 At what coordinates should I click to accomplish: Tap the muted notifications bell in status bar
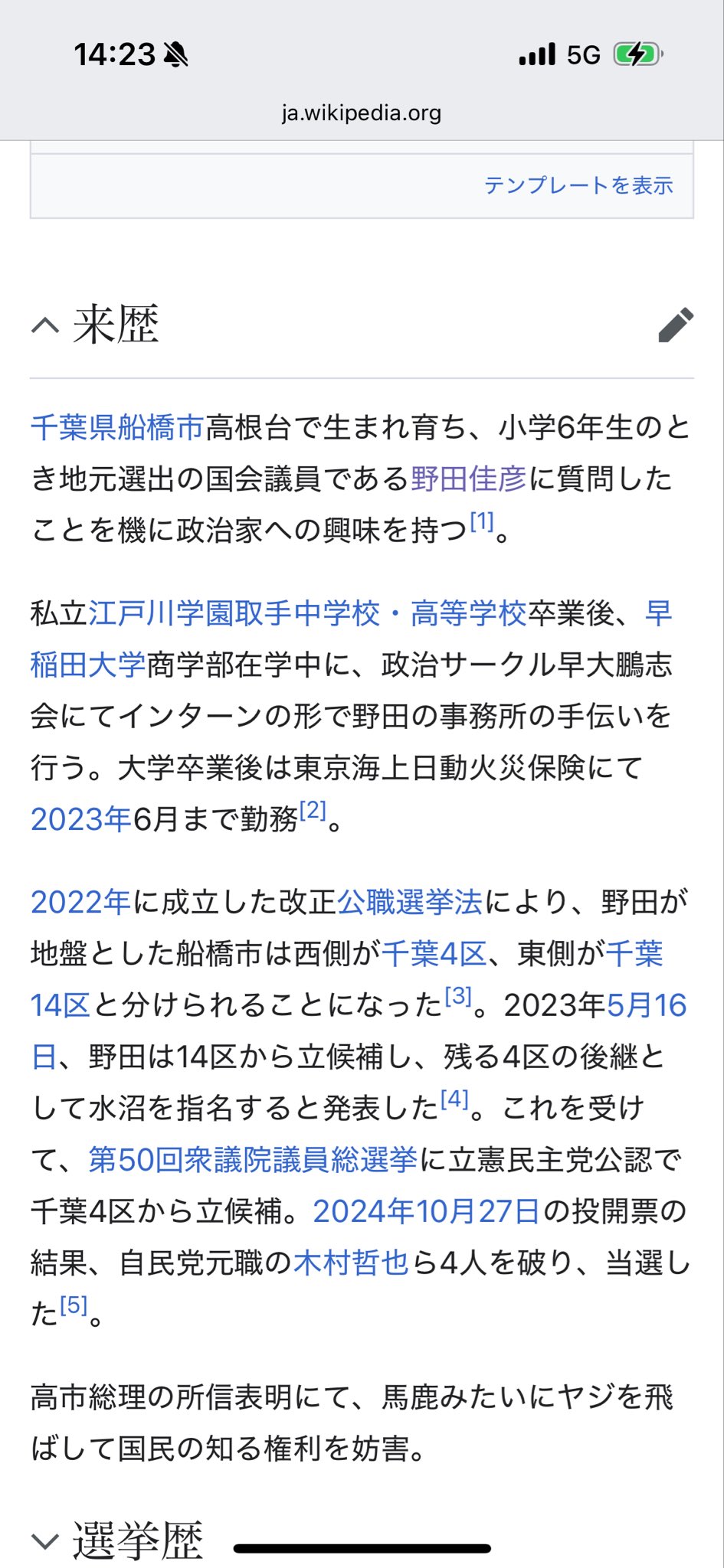tap(175, 54)
